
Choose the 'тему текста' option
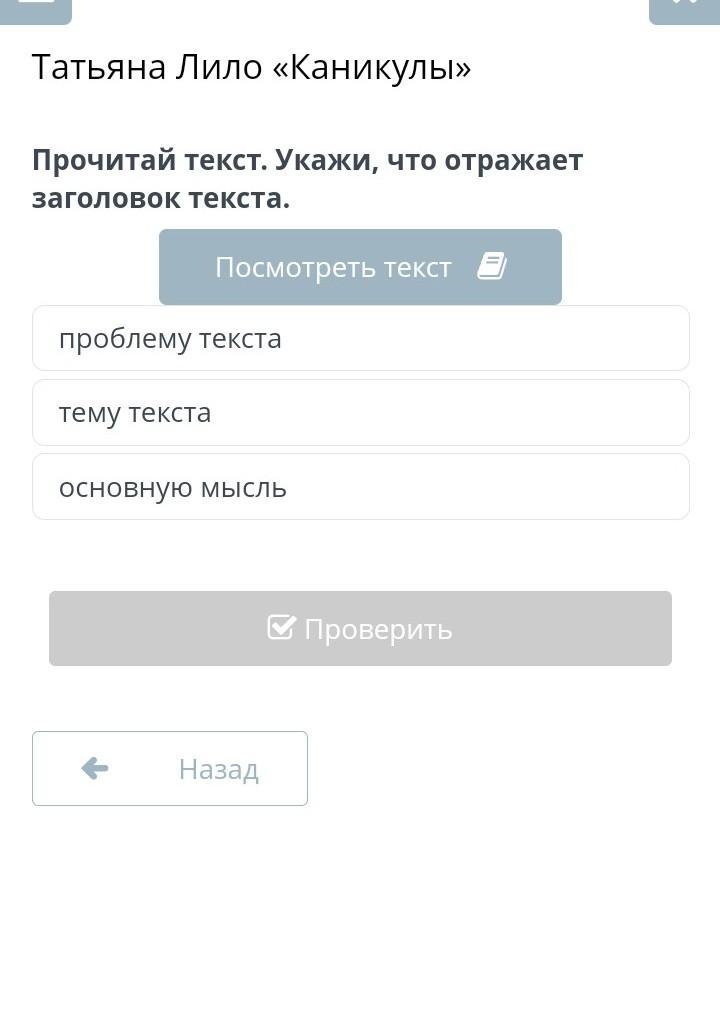(x=360, y=413)
